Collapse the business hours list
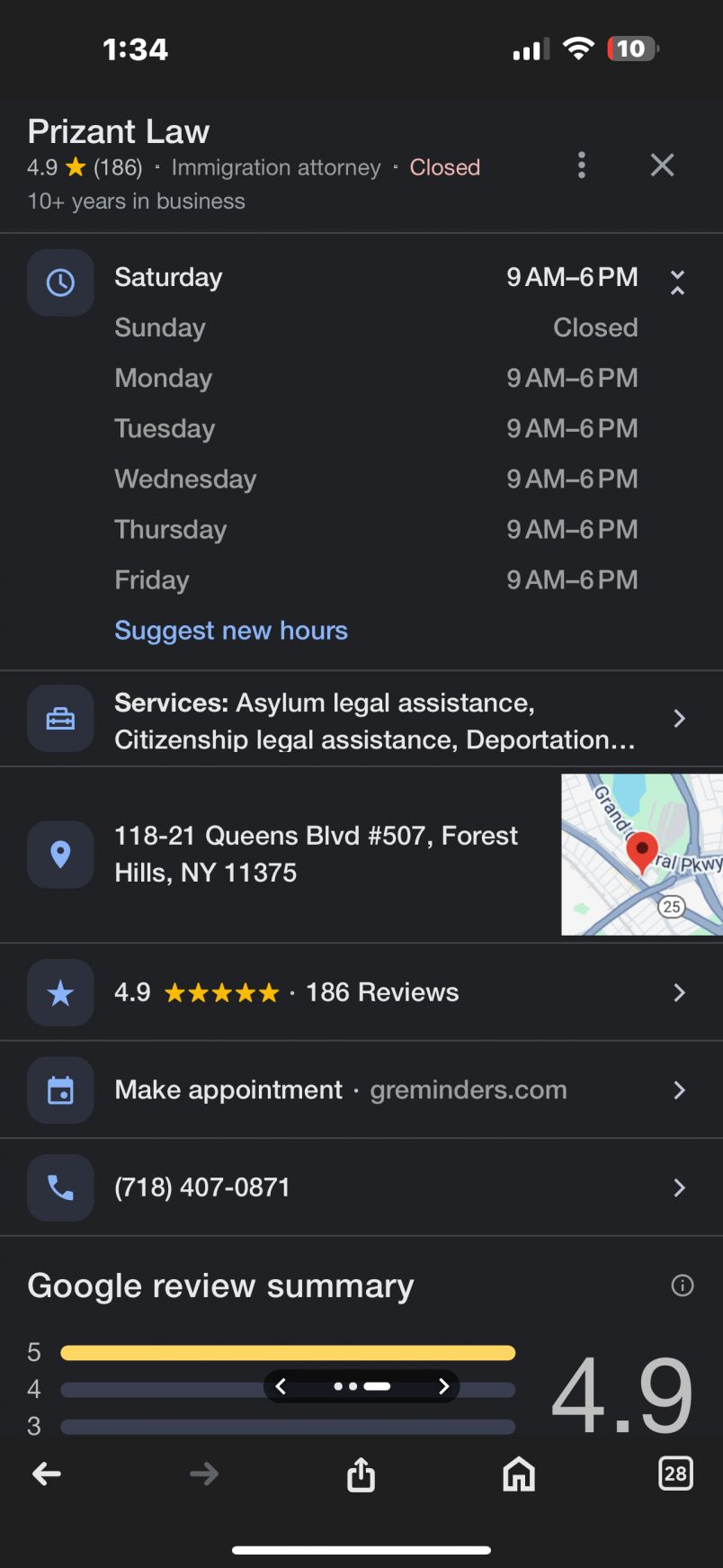This screenshot has width=723, height=1568. pos(677,282)
